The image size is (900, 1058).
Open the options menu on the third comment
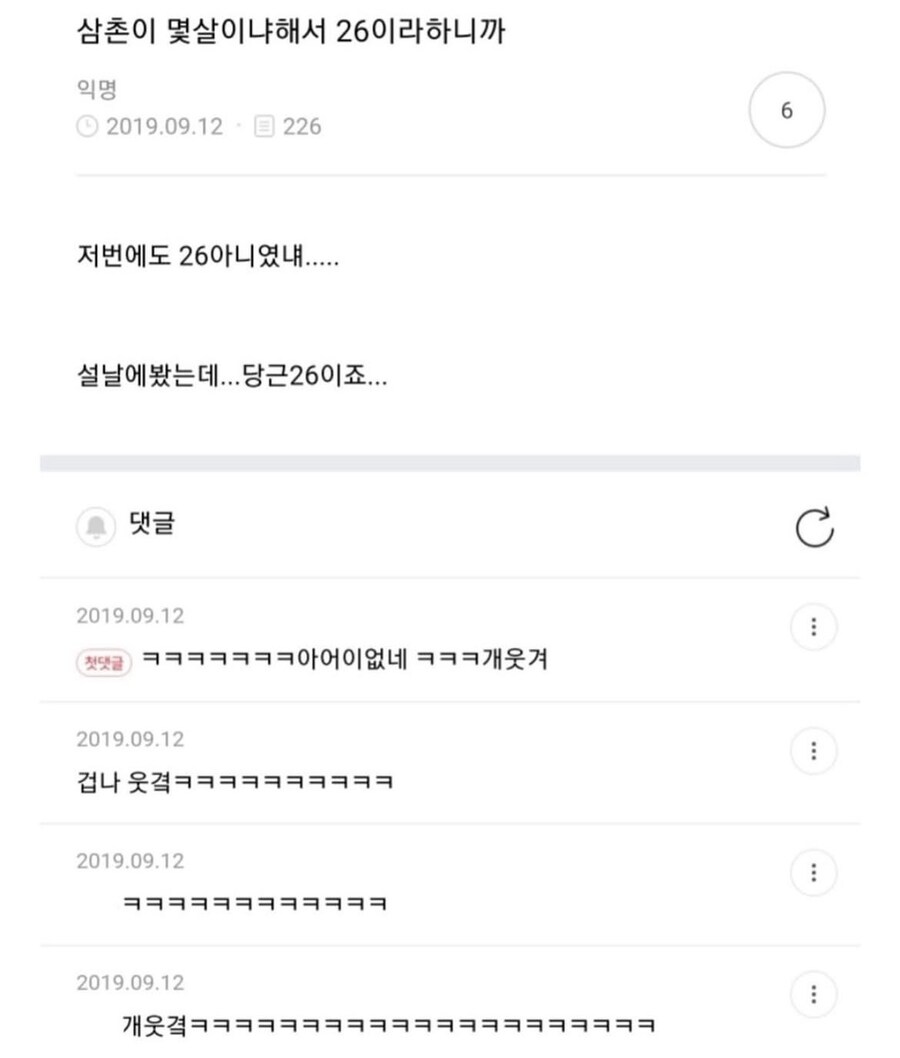pyautogui.click(x=814, y=873)
